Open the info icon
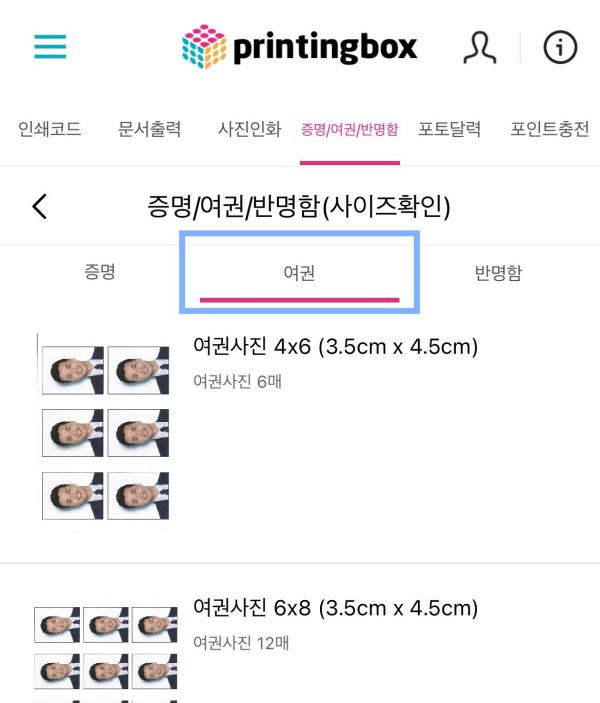Viewport: 600px width, 703px height. point(561,47)
